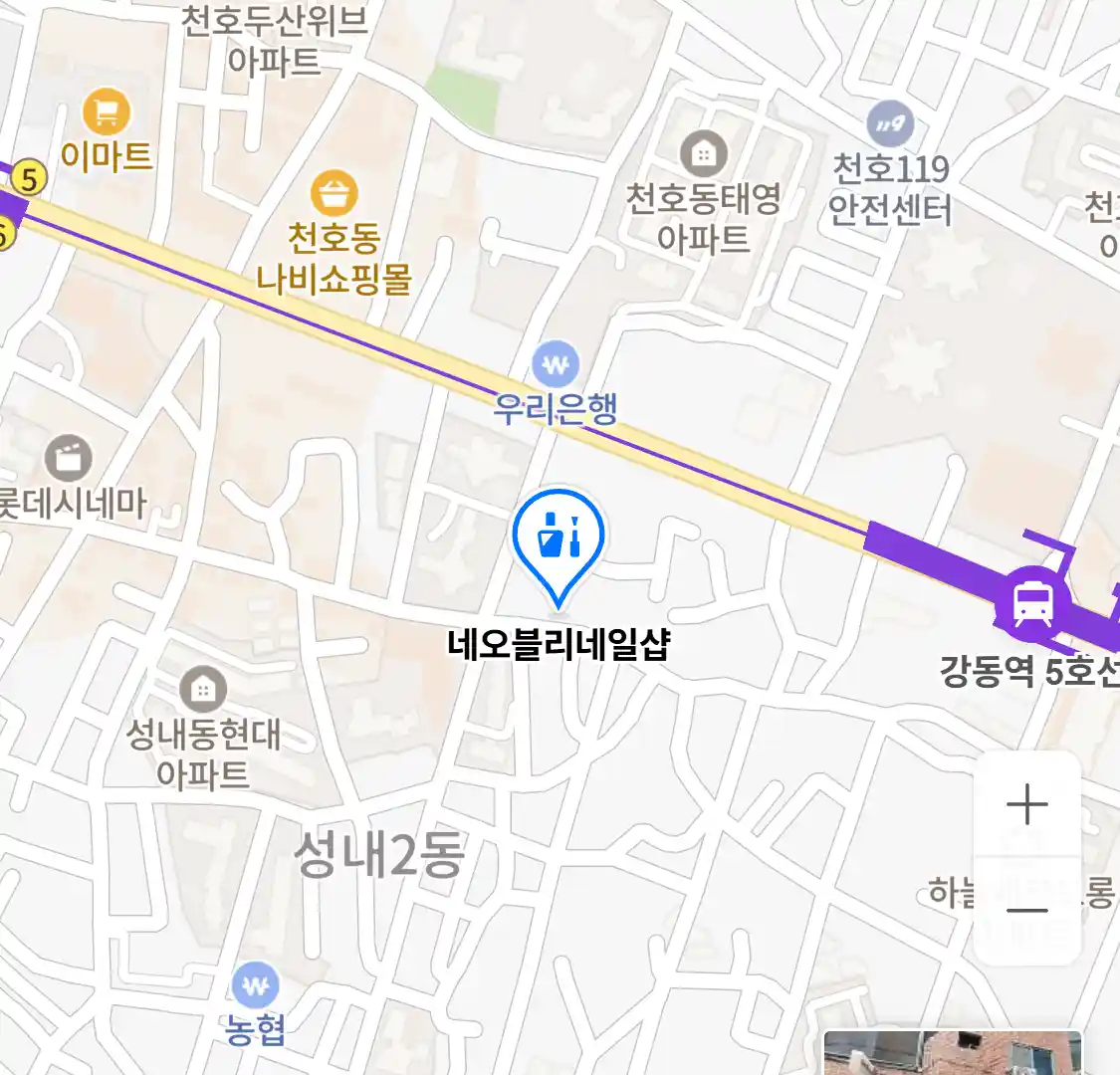1120x1075 pixels.
Task: Select the 천호동태영 아파트 marker
Action: pyautogui.click(x=703, y=154)
